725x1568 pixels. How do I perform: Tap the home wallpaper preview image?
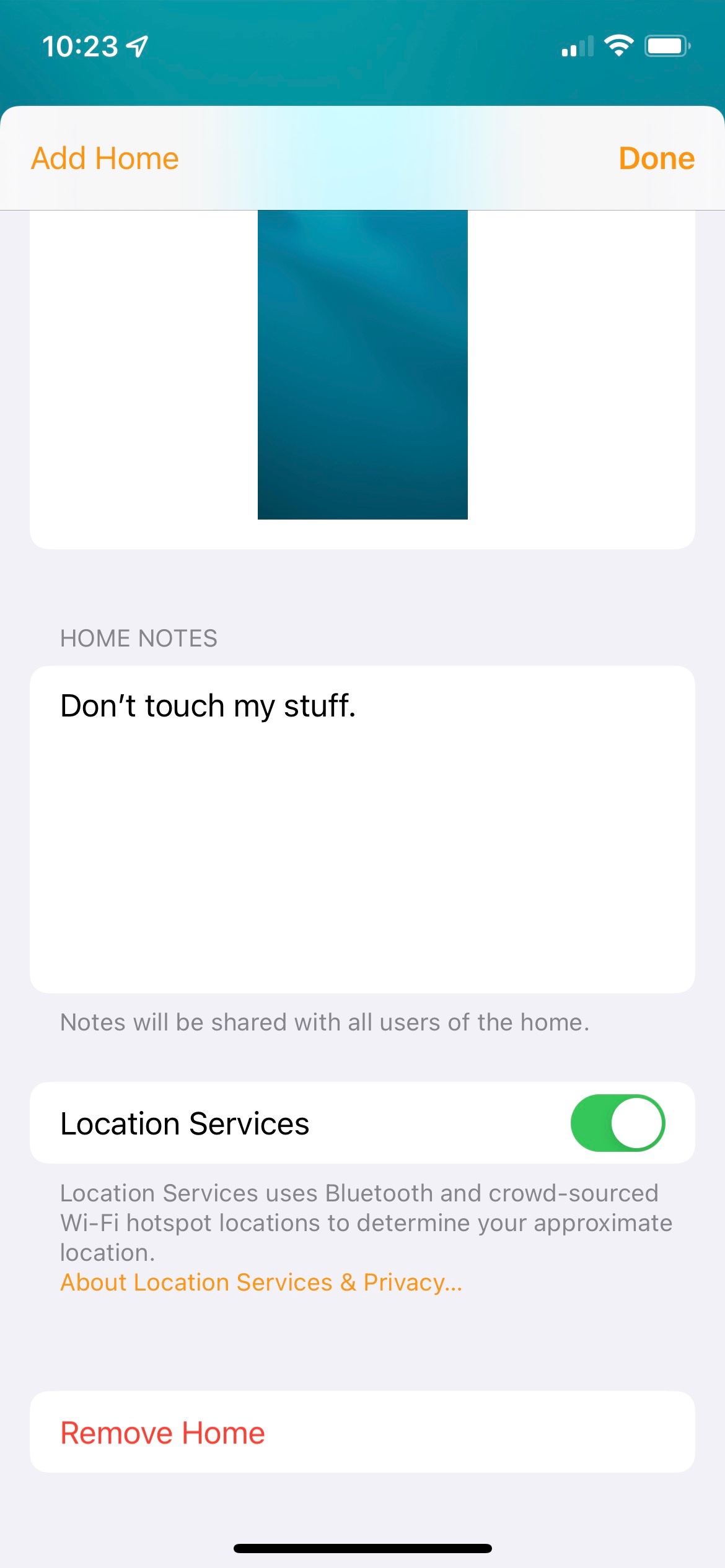tap(362, 364)
